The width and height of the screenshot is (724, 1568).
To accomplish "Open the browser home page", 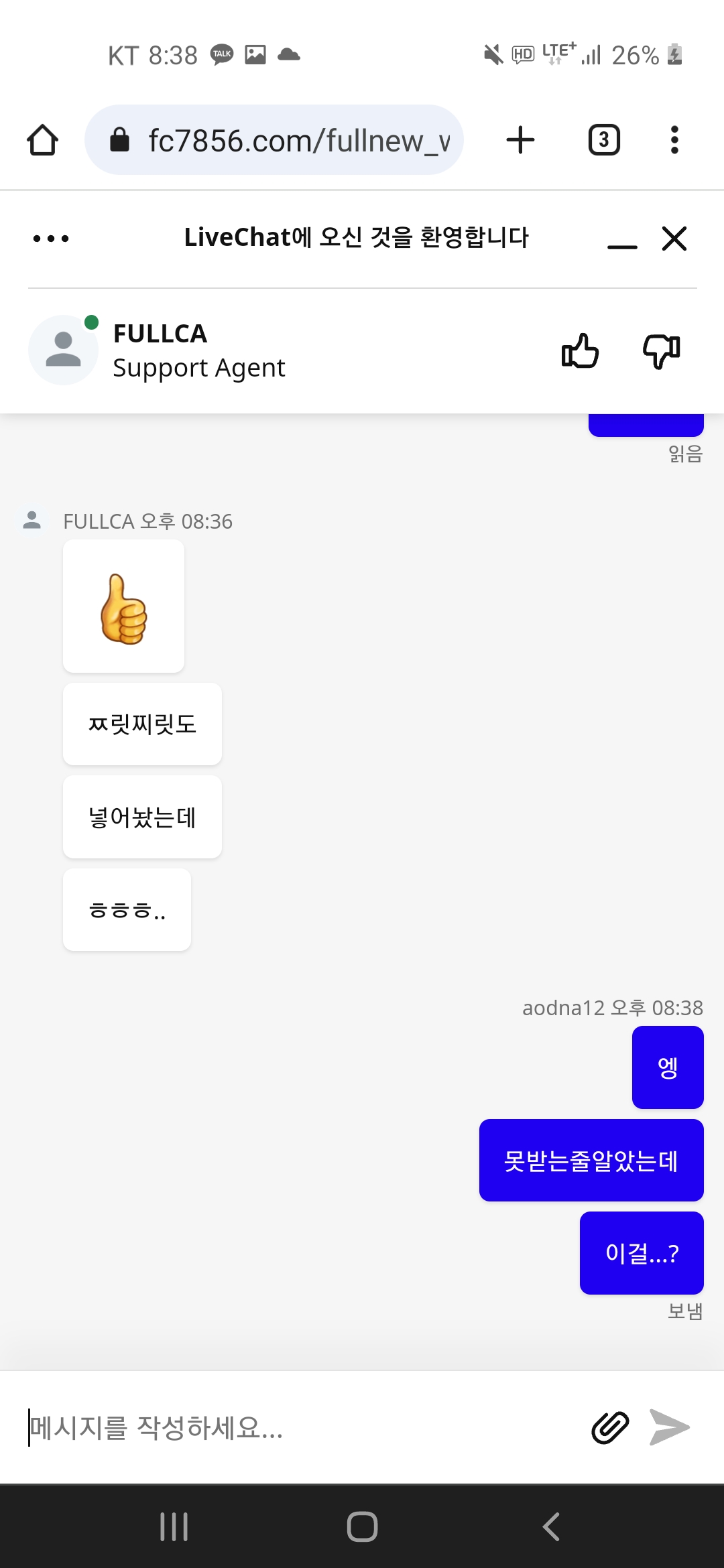I will (x=42, y=140).
